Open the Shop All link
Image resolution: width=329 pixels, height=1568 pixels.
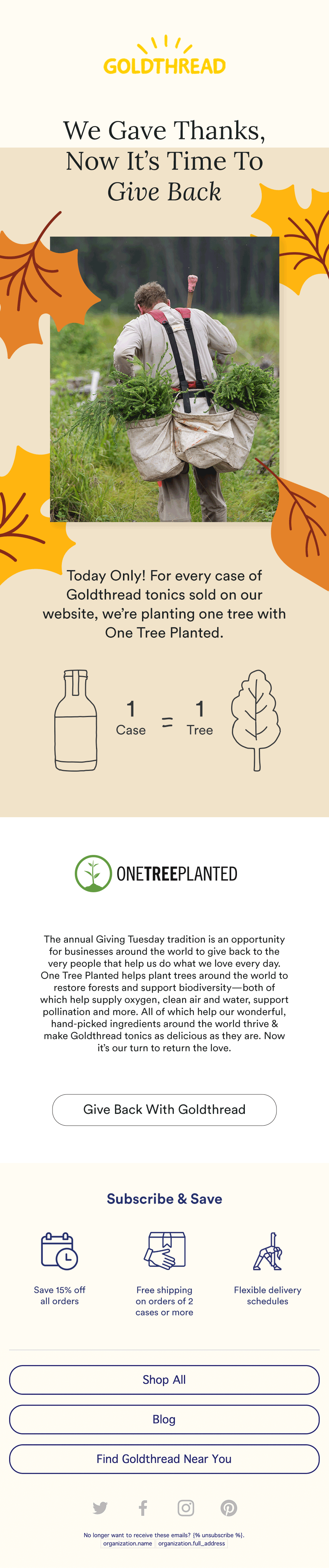[x=164, y=1379]
